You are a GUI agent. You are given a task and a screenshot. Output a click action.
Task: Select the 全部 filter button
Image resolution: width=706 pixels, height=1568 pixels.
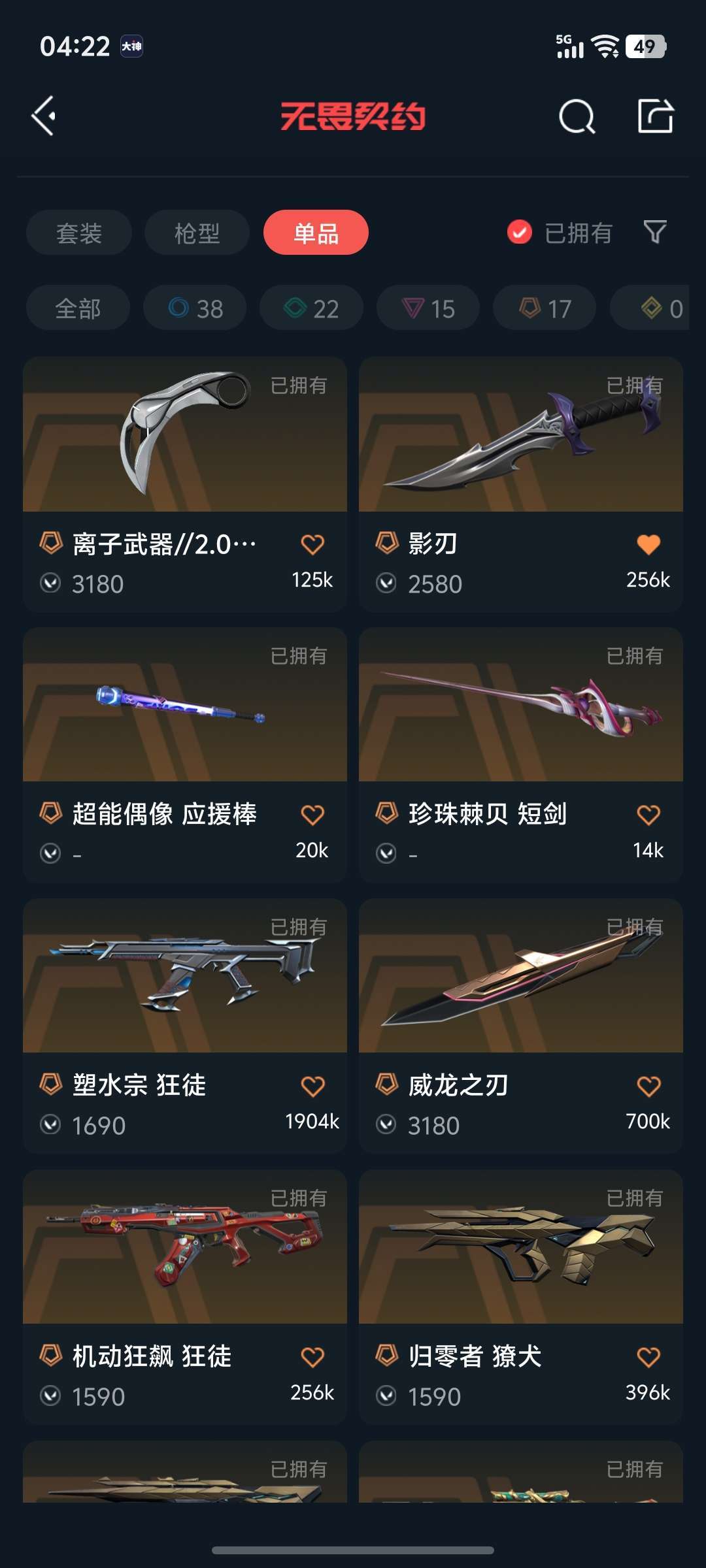78,307
